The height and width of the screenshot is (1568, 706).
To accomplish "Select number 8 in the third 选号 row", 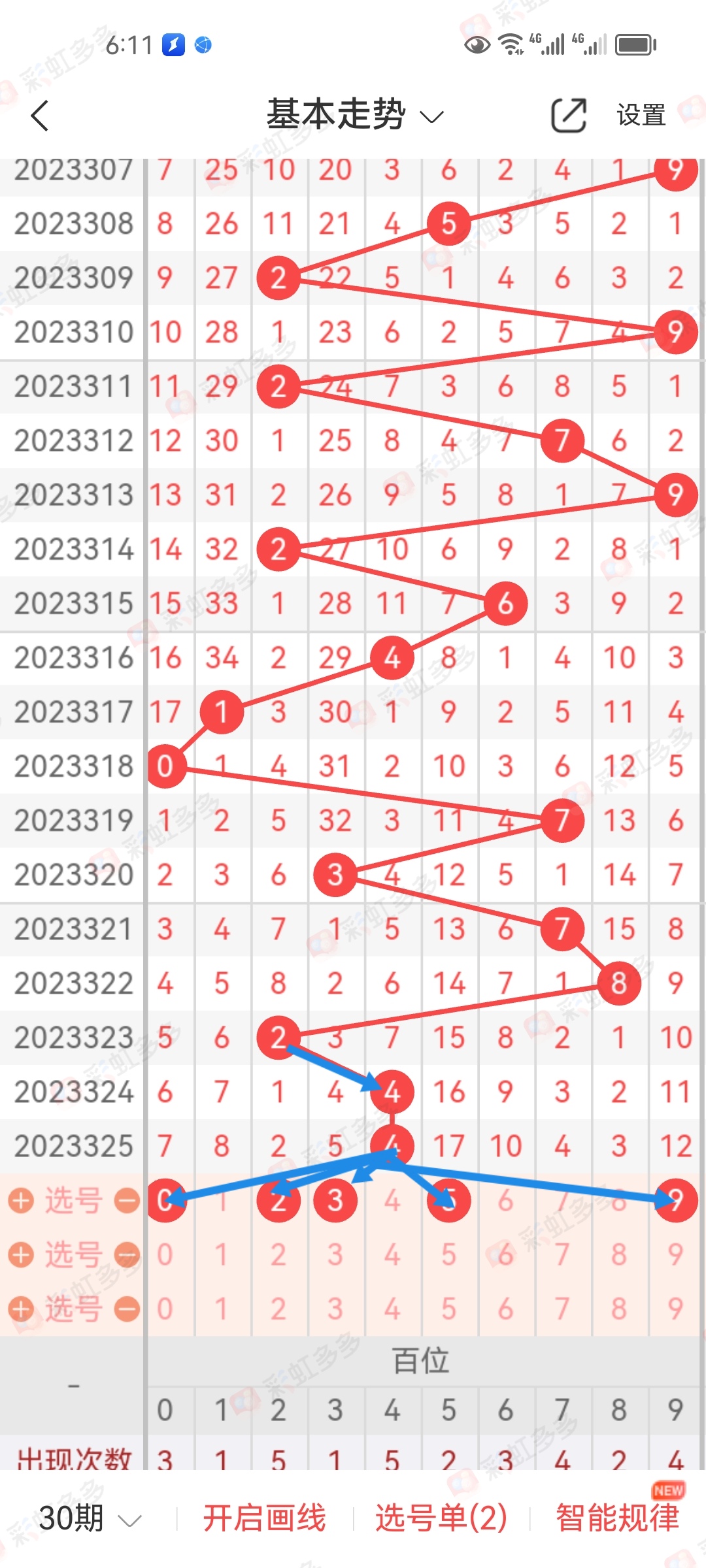I will coord(619,1309).
